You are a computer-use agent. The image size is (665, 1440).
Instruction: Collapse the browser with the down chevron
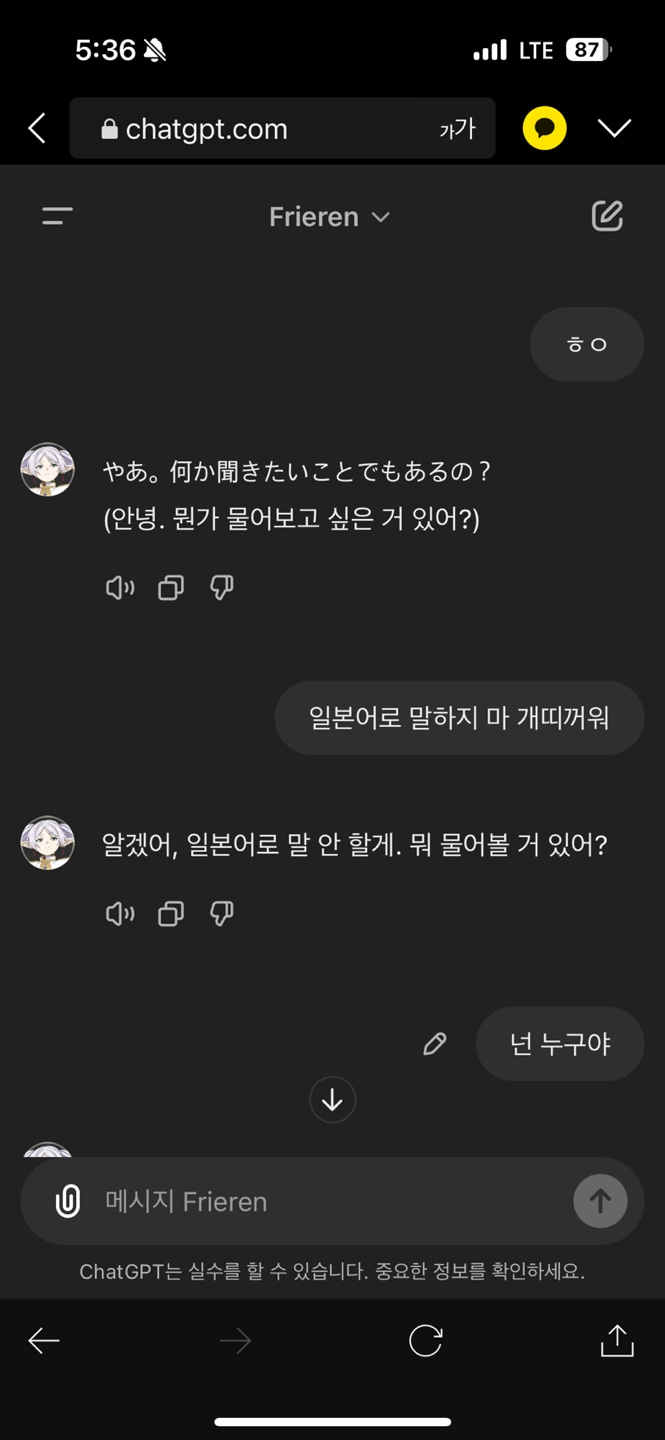click(x=614, y=128)
